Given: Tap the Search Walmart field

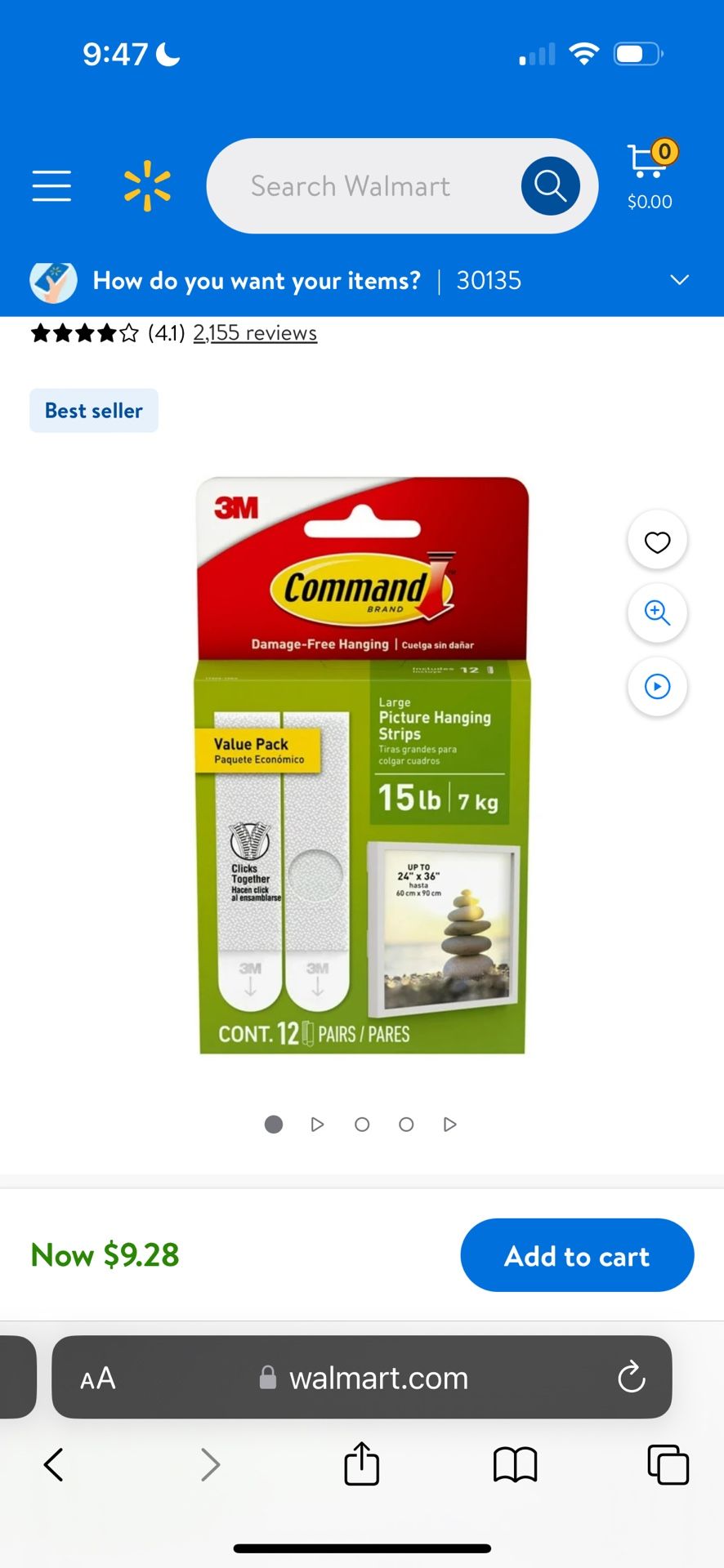Looking at the screenshot, I should pyautogui.click(x=351, y=186).
